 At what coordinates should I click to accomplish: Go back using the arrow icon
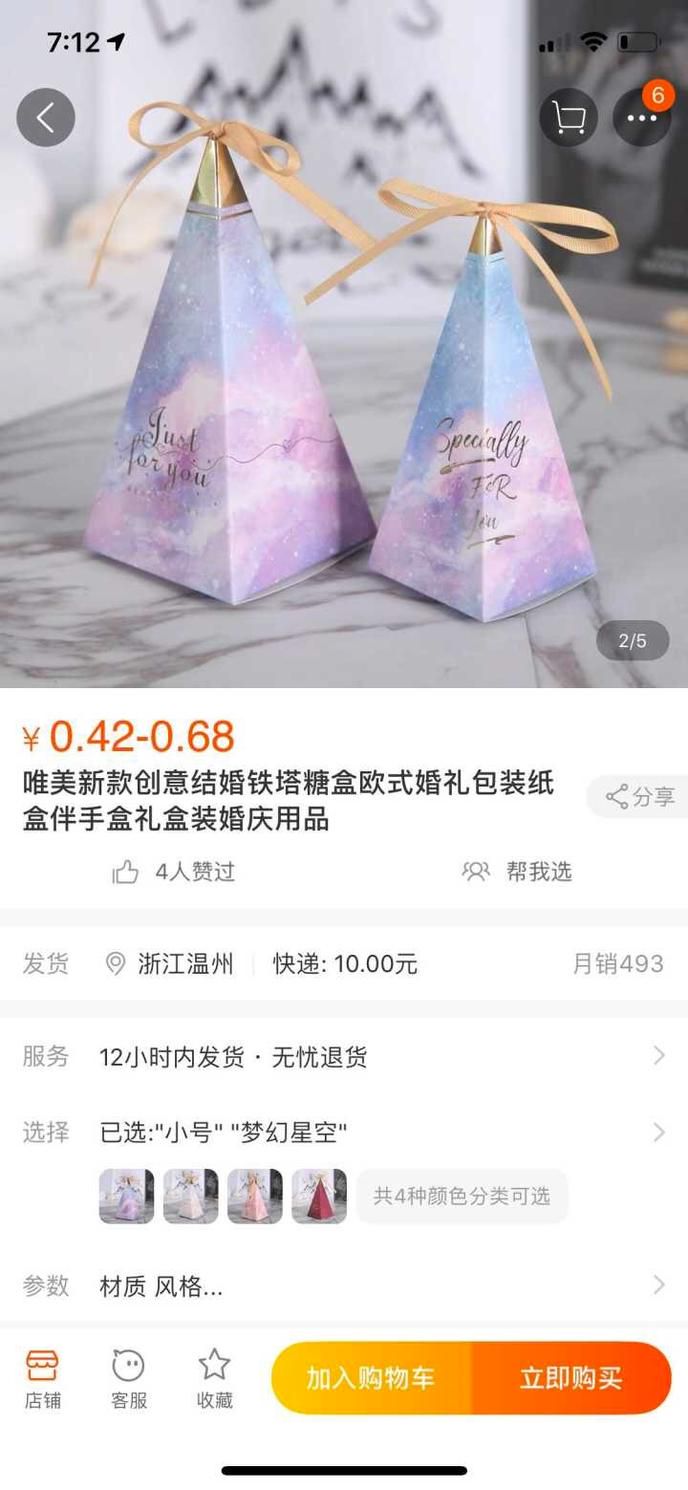[46, 118]
